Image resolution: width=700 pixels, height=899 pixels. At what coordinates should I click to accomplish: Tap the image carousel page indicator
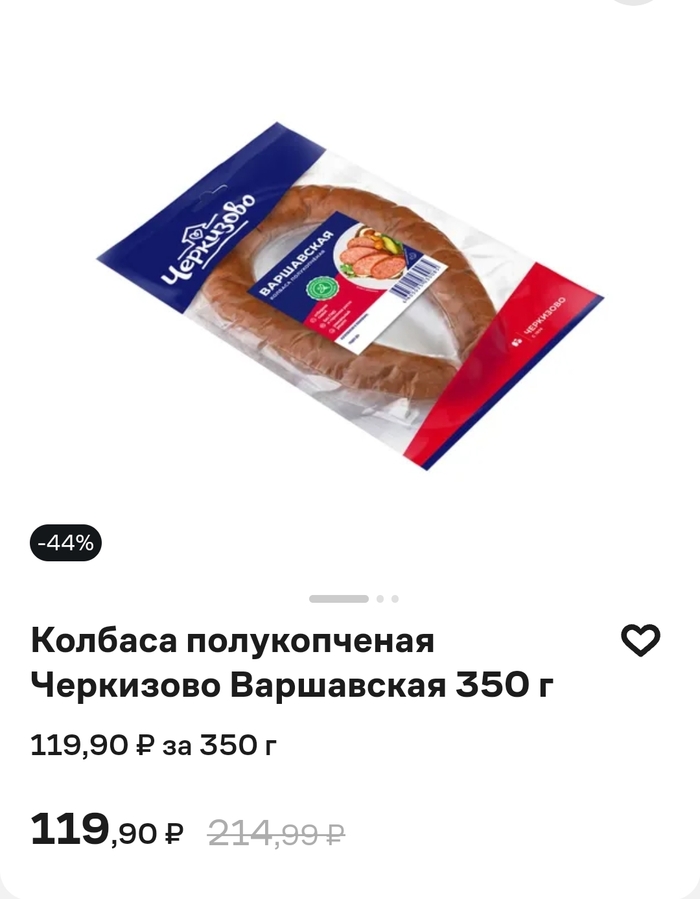click(x=353, y=599)
